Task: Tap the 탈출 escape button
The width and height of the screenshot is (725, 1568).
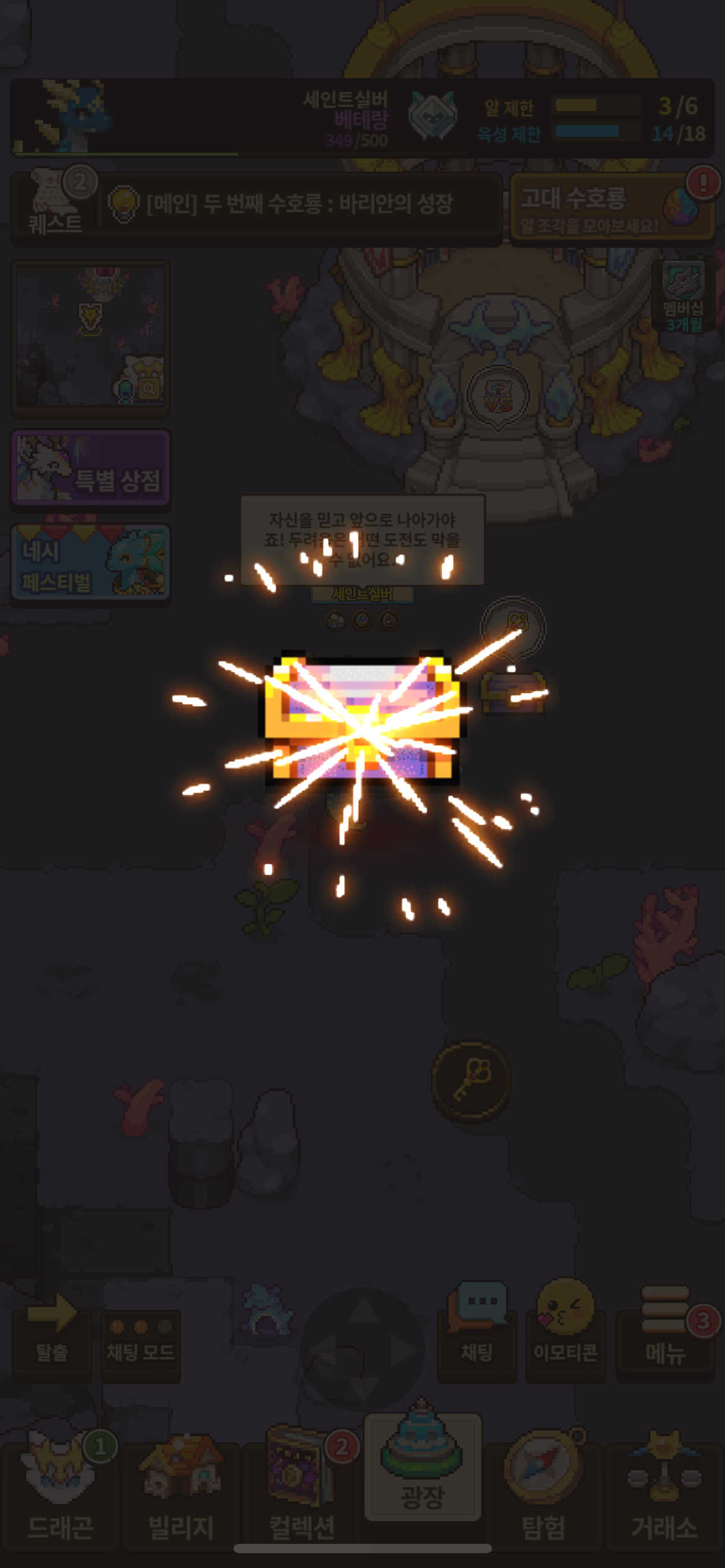Action: coord(52,1341)
